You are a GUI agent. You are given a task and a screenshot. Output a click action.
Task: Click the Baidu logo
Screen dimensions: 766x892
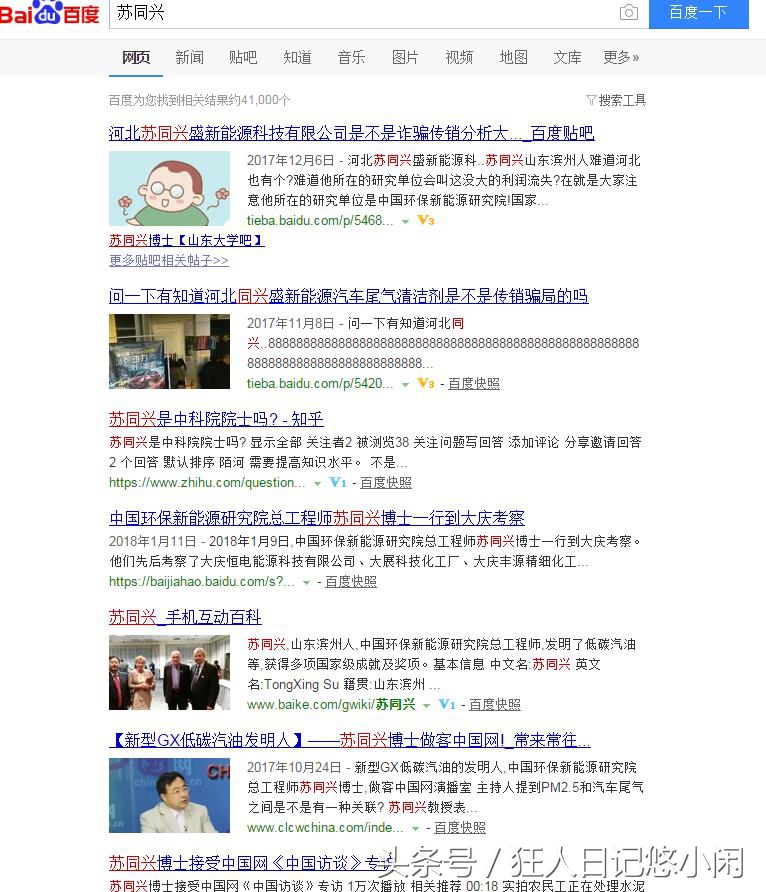coord(50,14)
